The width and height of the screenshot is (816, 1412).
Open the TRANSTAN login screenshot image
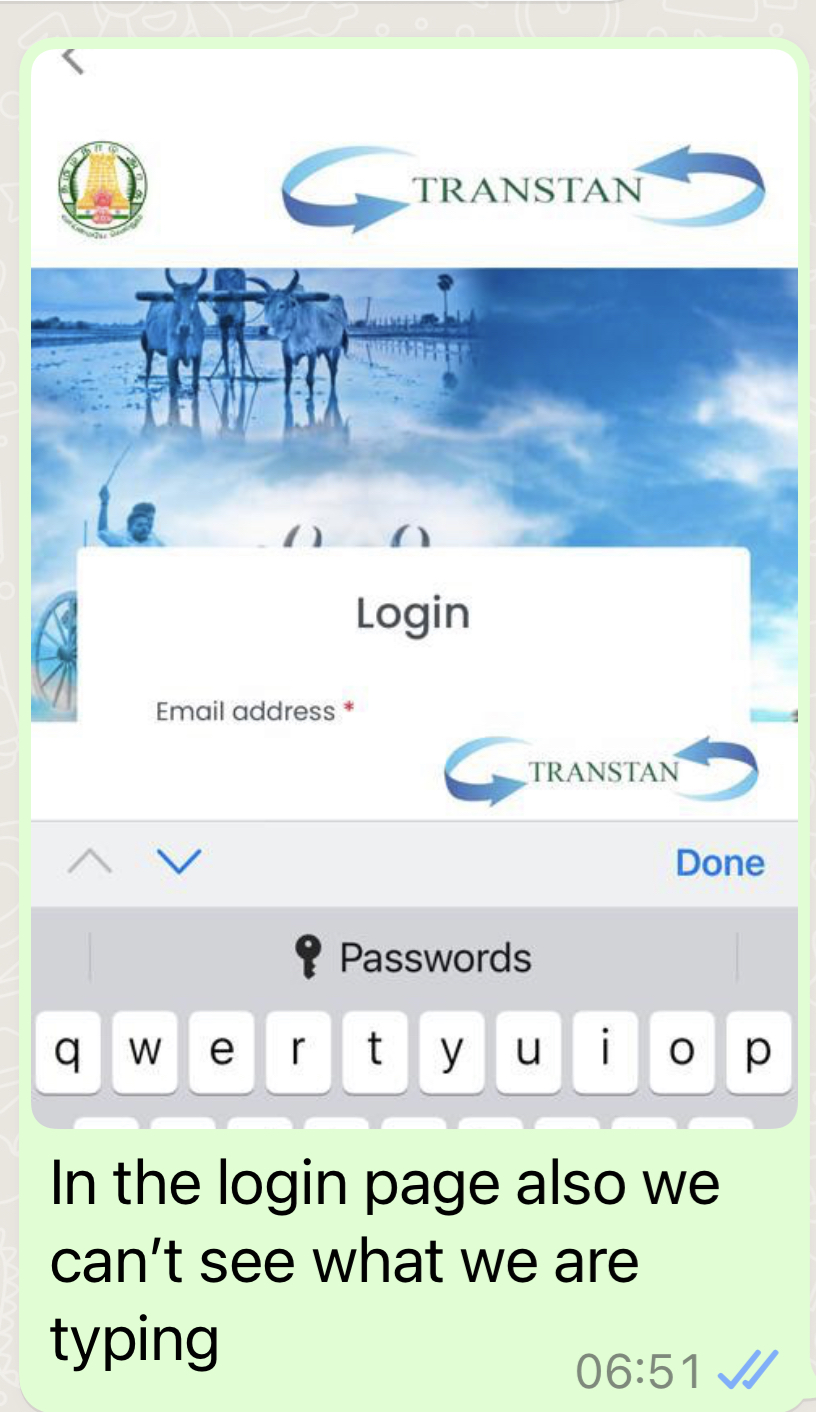click(414, 500)
